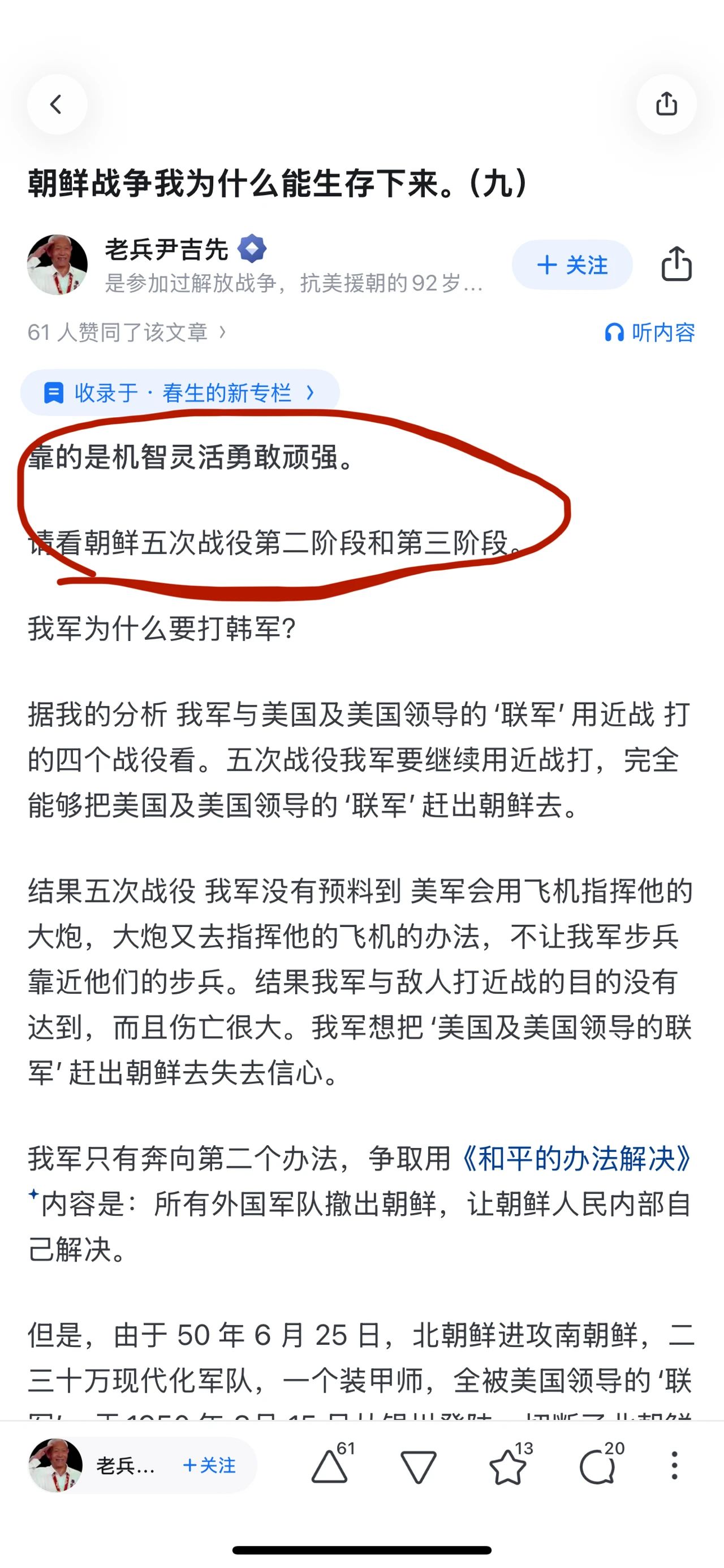Upvote the article in the bottom bar

(x=329, y=1466)
